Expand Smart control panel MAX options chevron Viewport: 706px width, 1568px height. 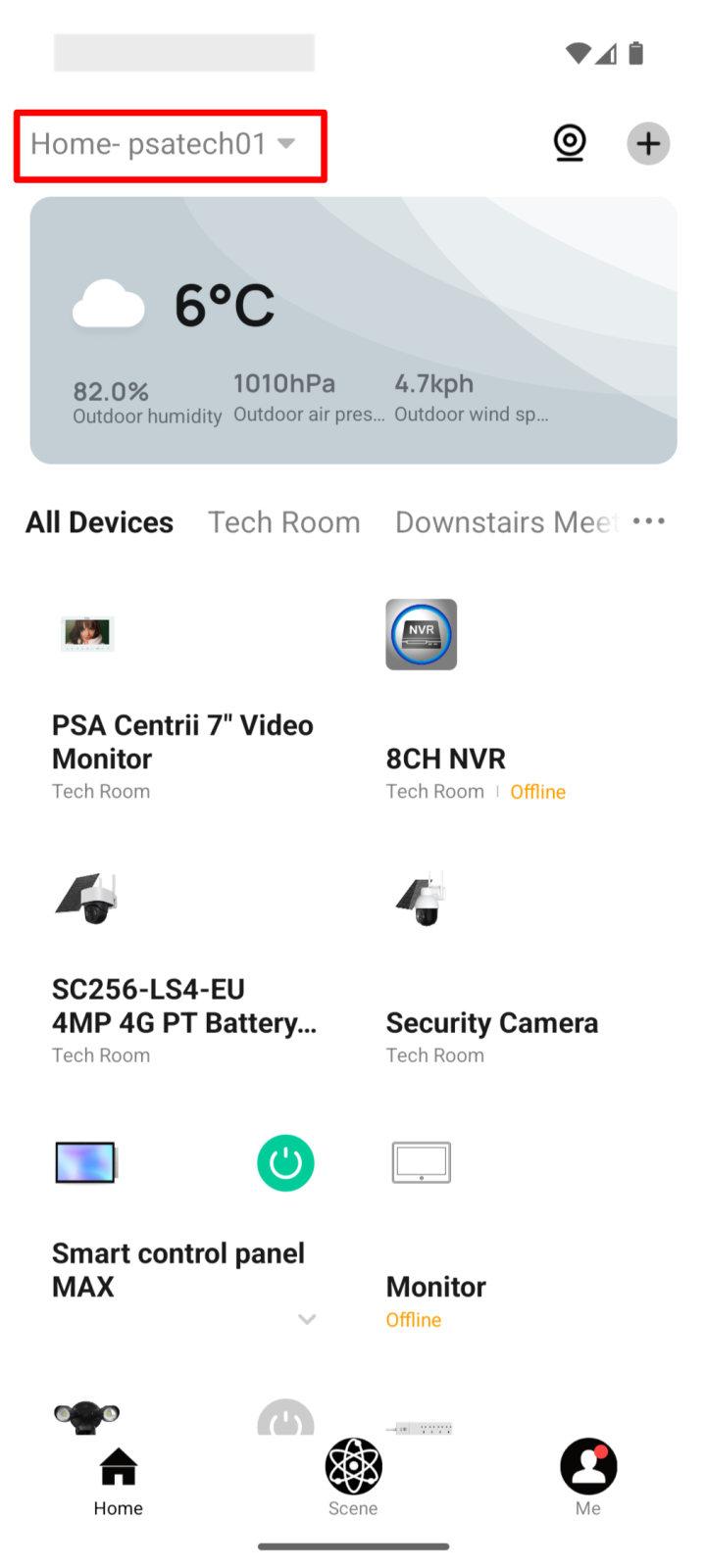[x=307, y=1319]
